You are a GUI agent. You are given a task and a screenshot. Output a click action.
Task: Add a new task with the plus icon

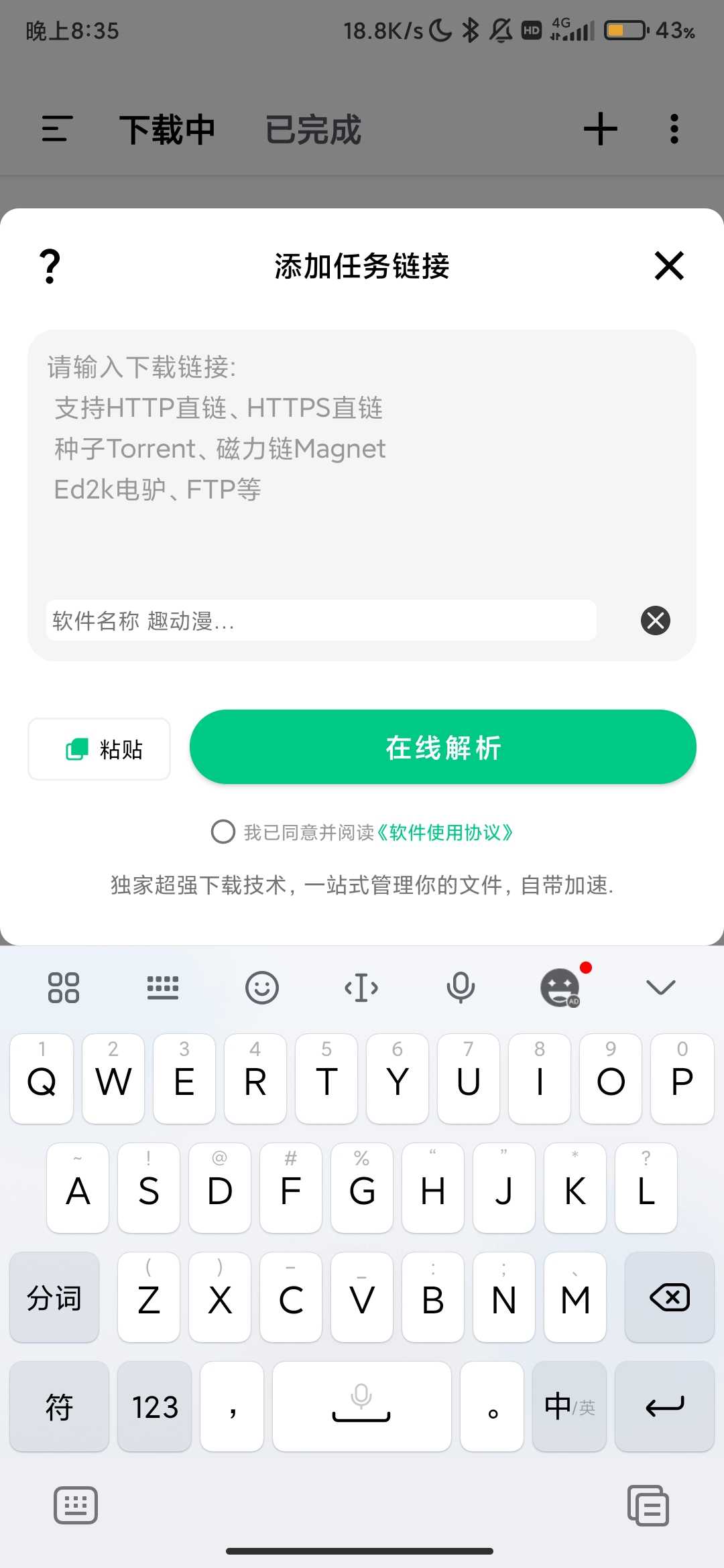tap(600, 129)
